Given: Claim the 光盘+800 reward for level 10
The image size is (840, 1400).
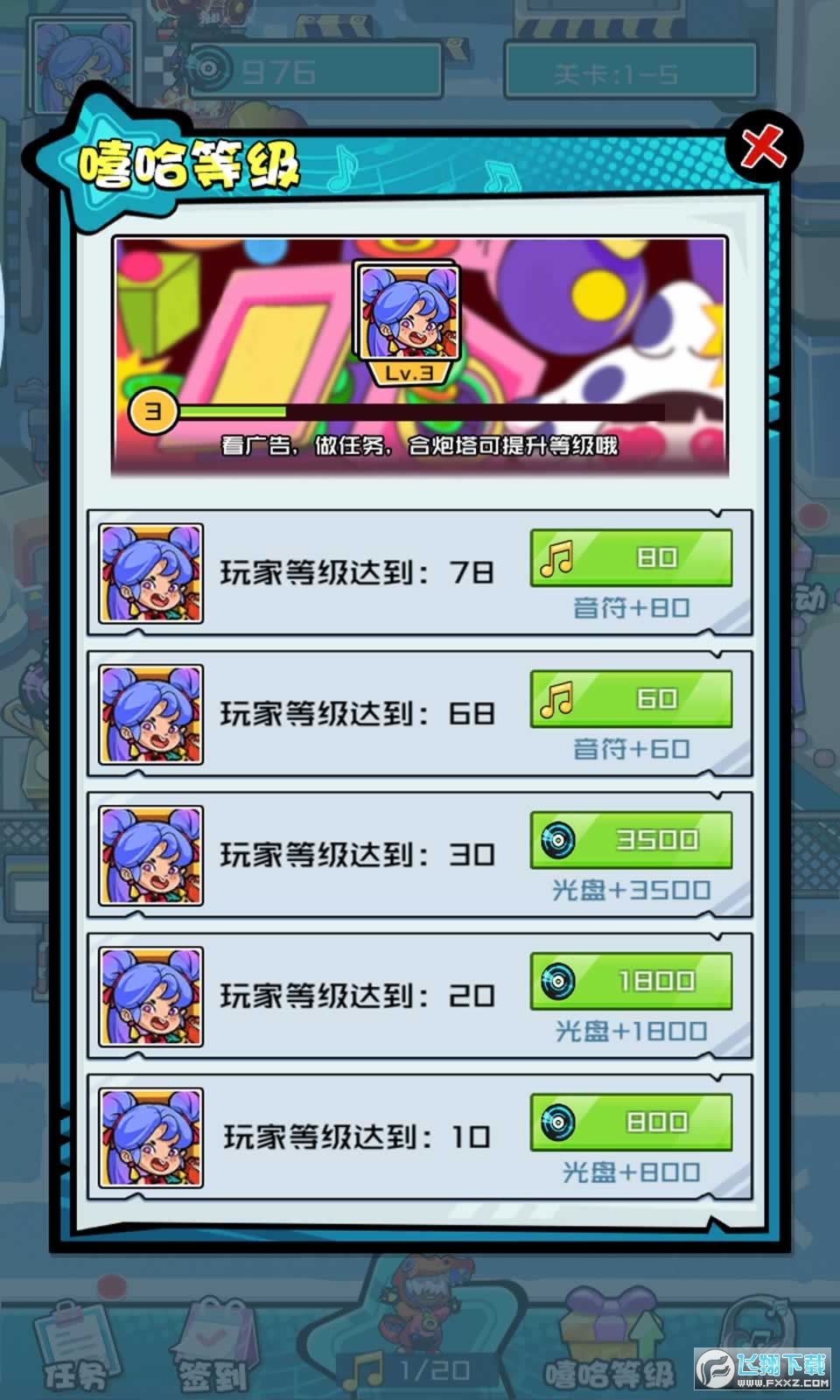Looking at the screenshot, I should [x=631, y=1122].
